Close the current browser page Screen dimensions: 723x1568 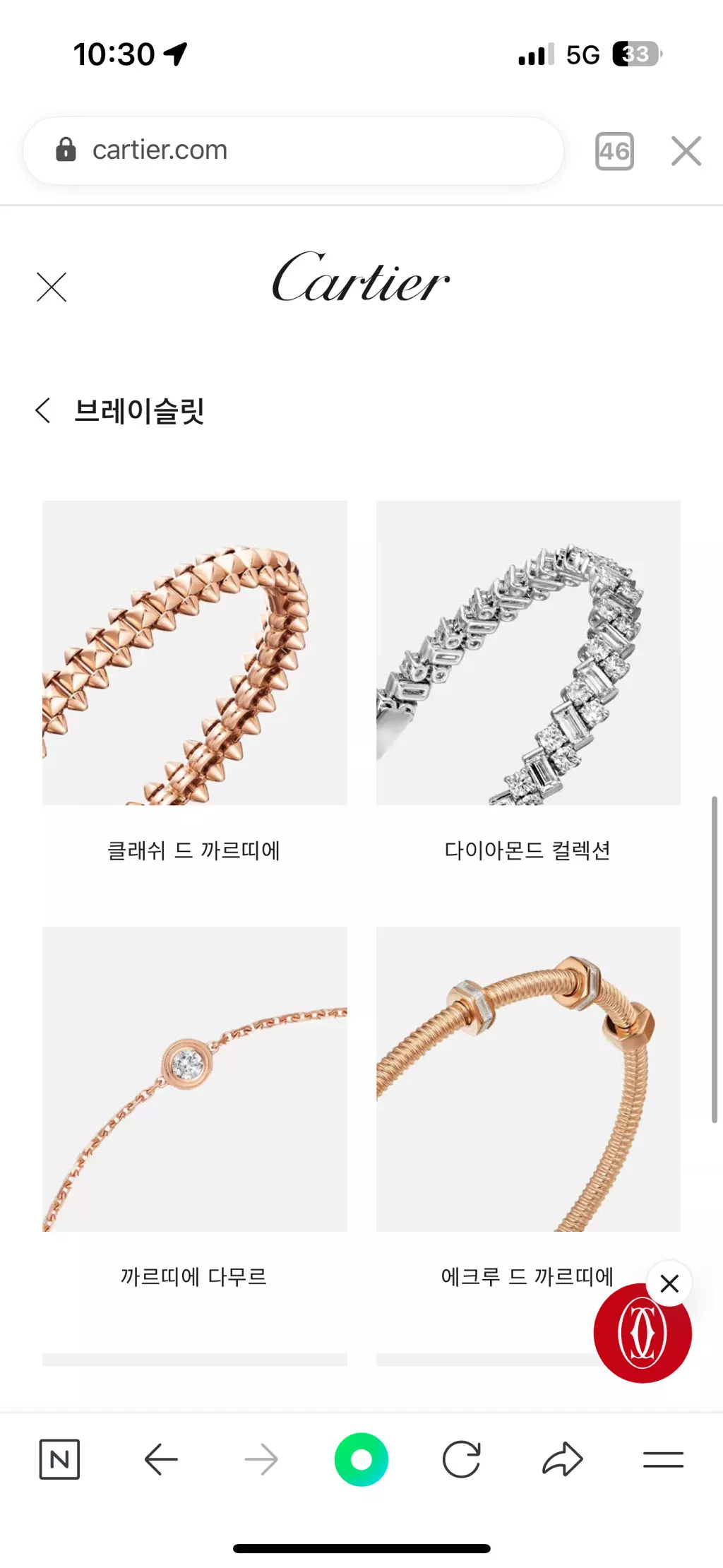pos(686,151)
